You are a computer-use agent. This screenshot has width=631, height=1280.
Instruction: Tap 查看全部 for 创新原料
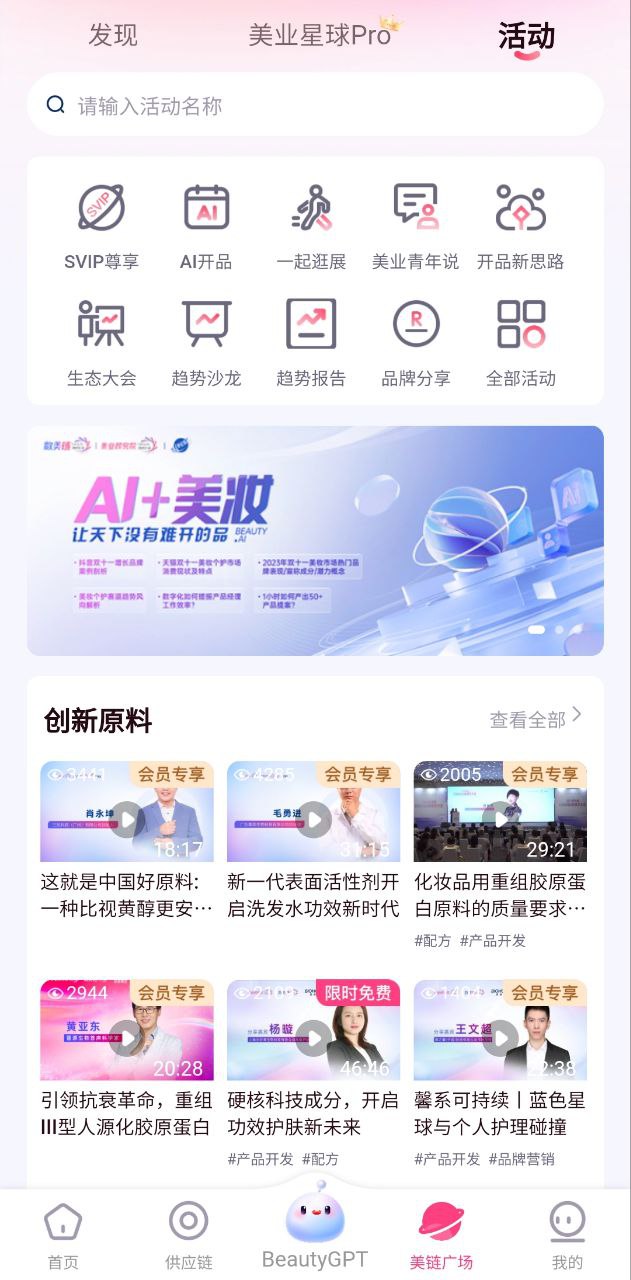tap(535, 719)
